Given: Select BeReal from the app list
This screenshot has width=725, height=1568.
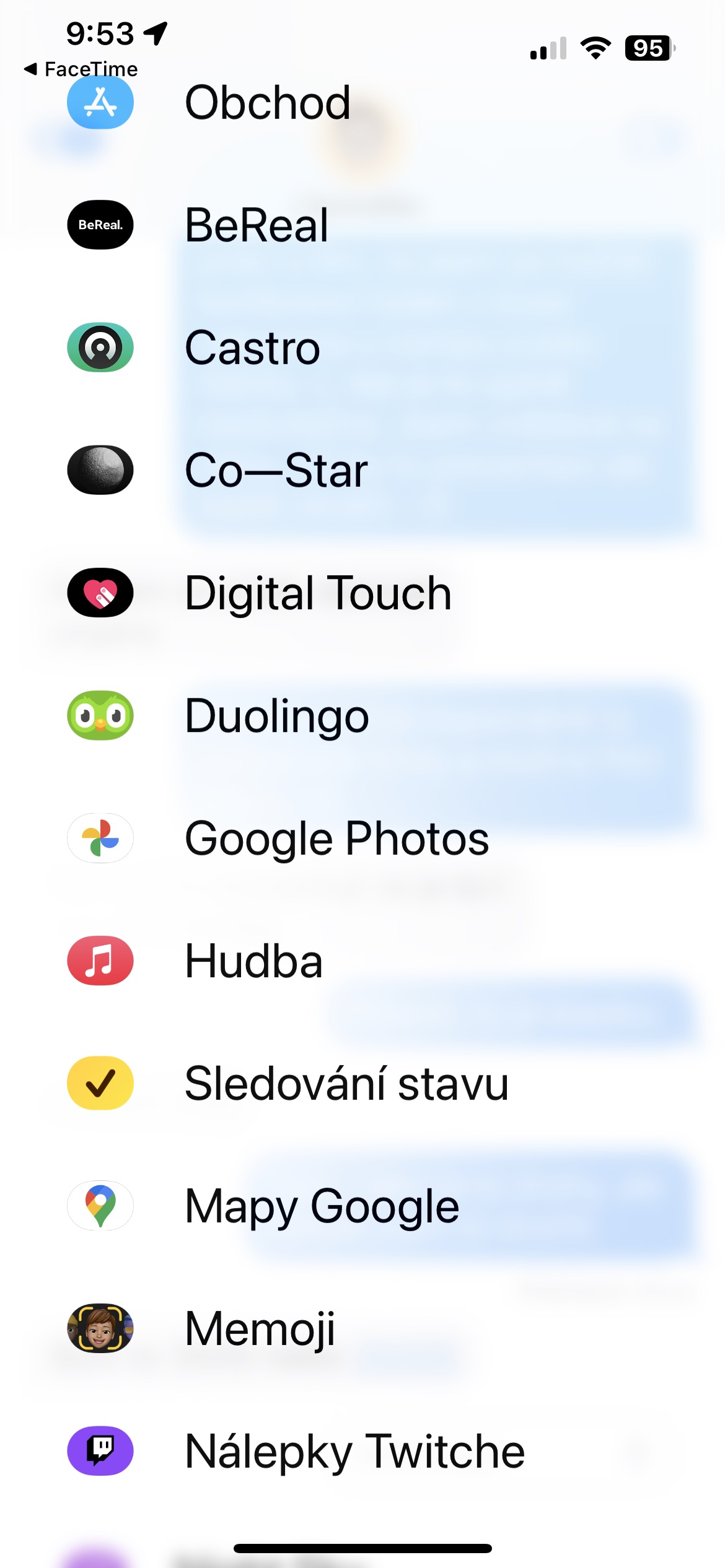Looking at the screenshot, I should [x=257, y=225].
